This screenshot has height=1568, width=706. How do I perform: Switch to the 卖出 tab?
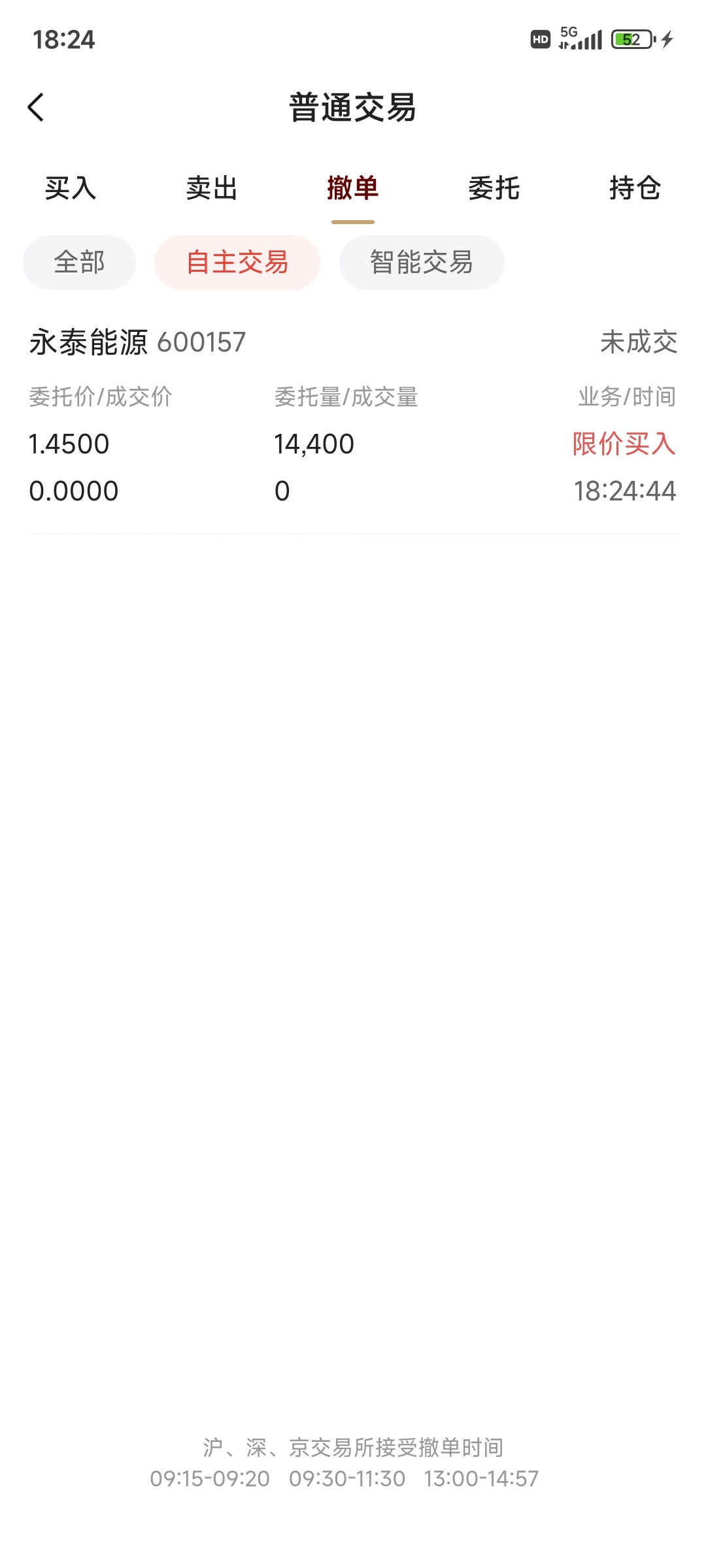[x=212, y=188]
